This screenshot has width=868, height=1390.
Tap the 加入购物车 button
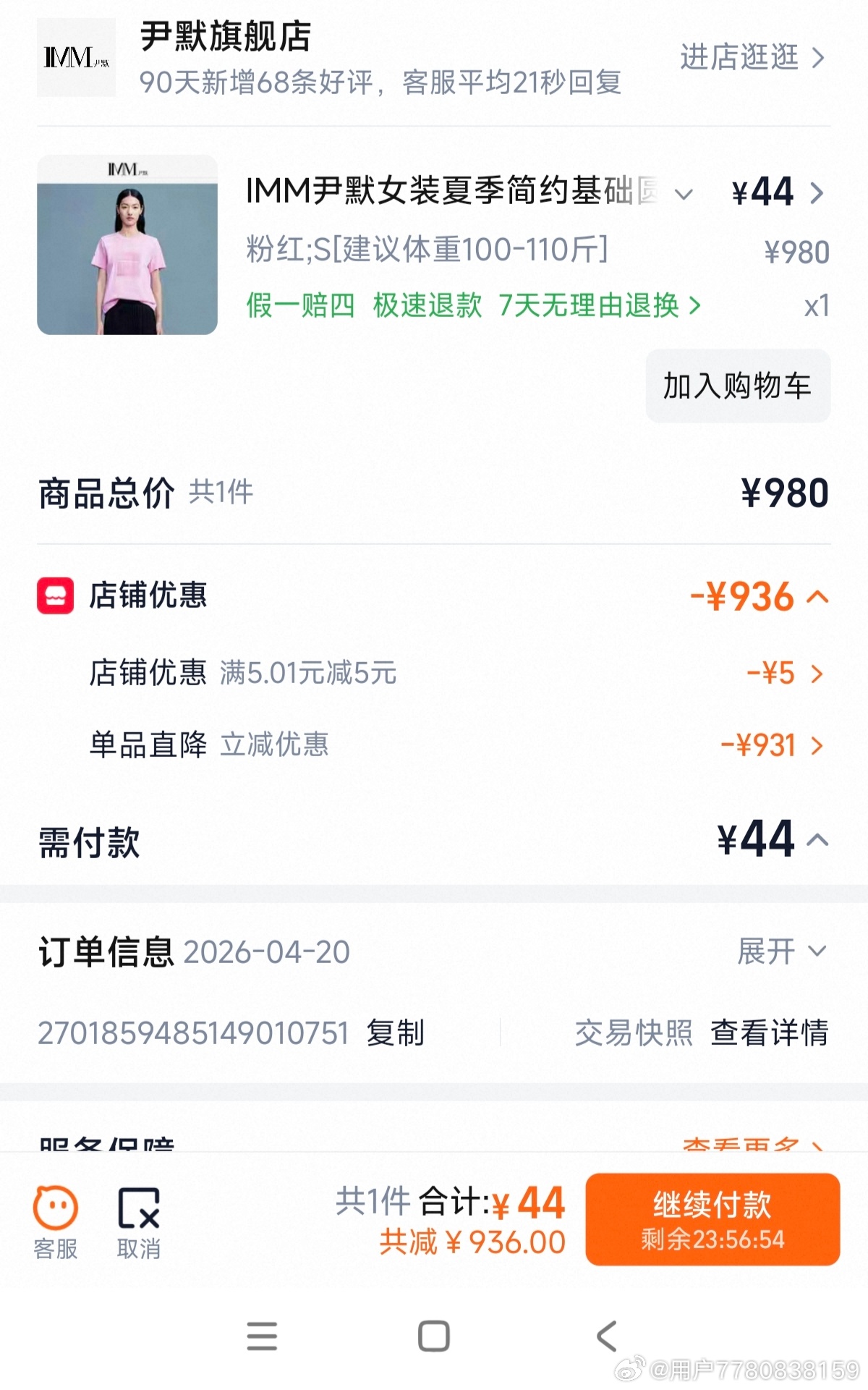[737, 386]
